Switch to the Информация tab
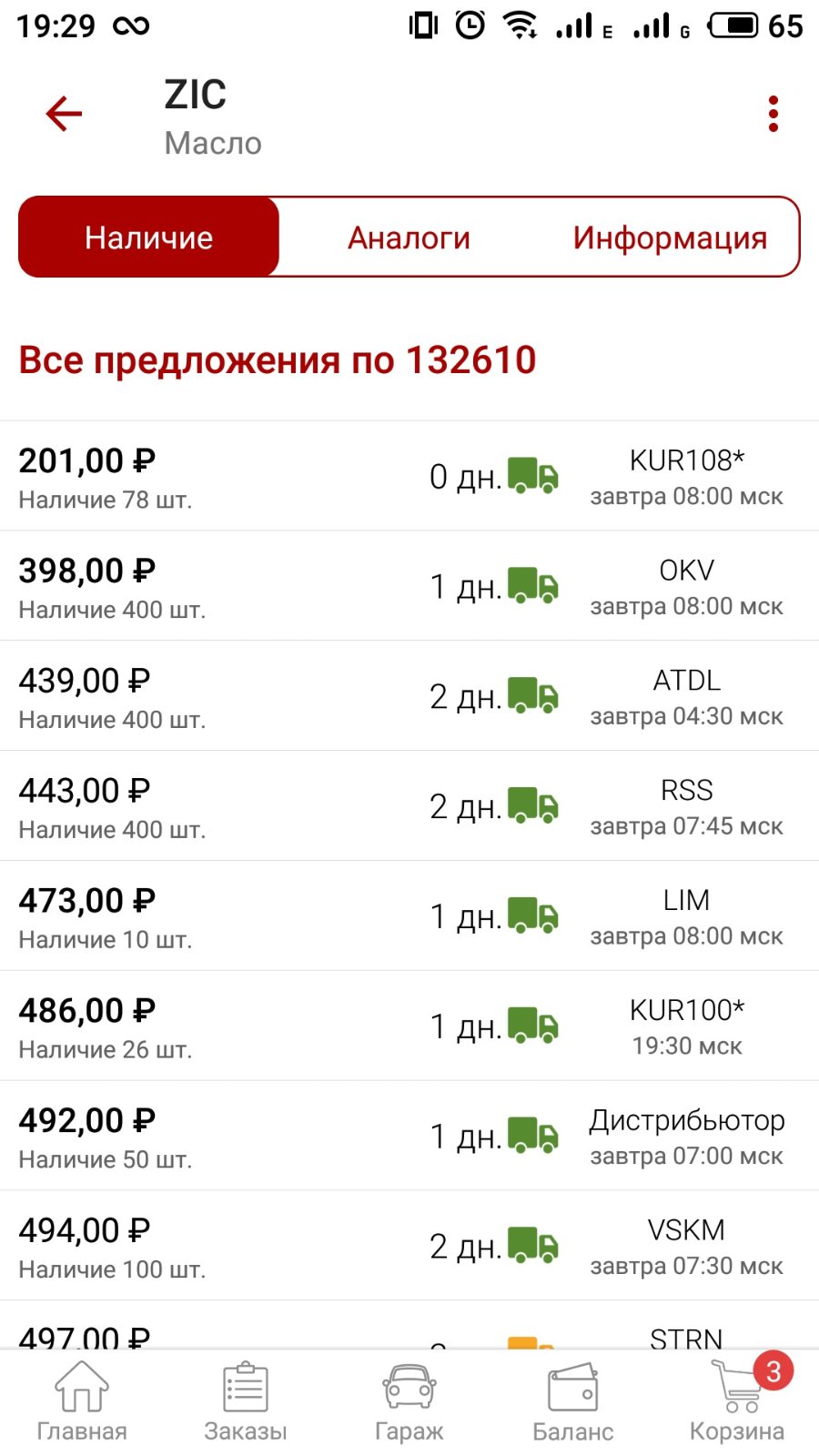Image resolution: width=819 pixels, height=1456 pixels. [670, 238]
